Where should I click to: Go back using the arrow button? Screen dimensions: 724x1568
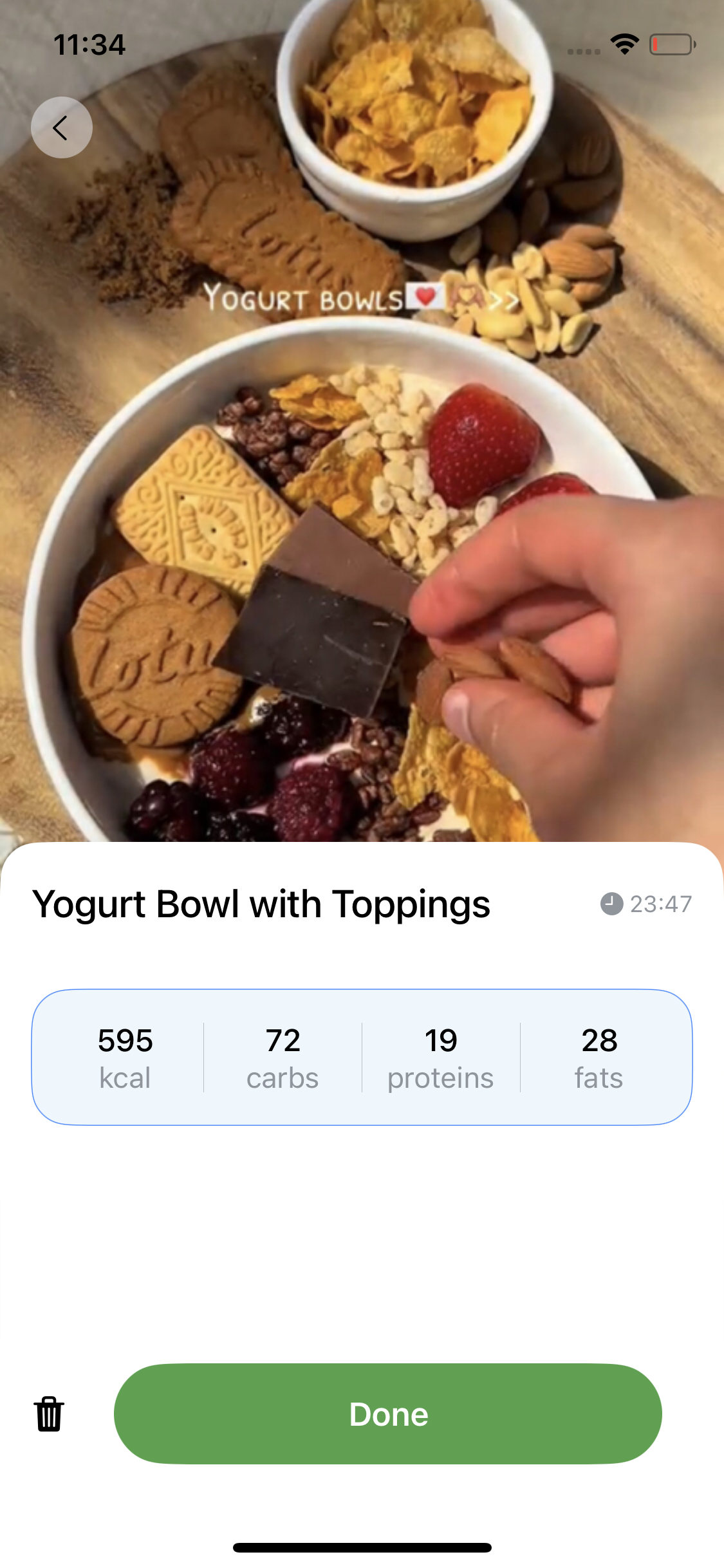[62, 127]
